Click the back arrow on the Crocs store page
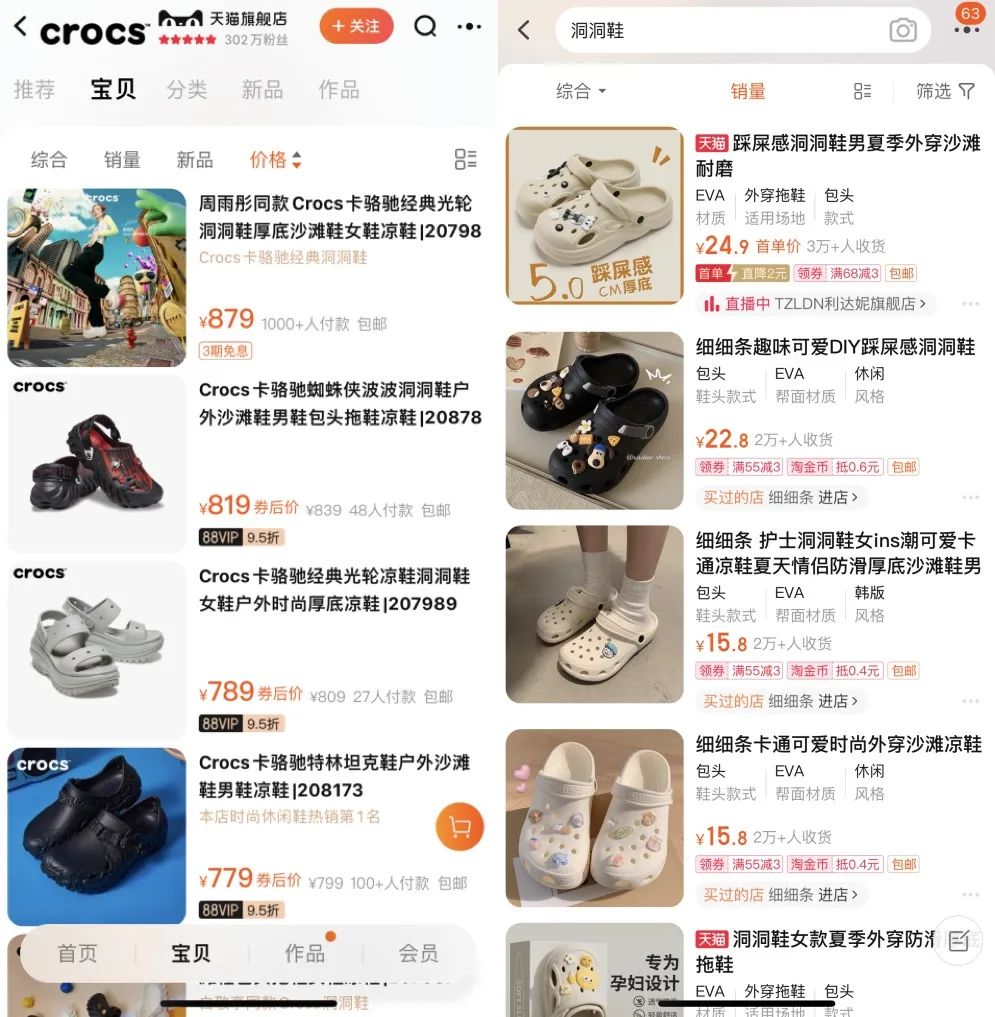 tap(20, 27)
